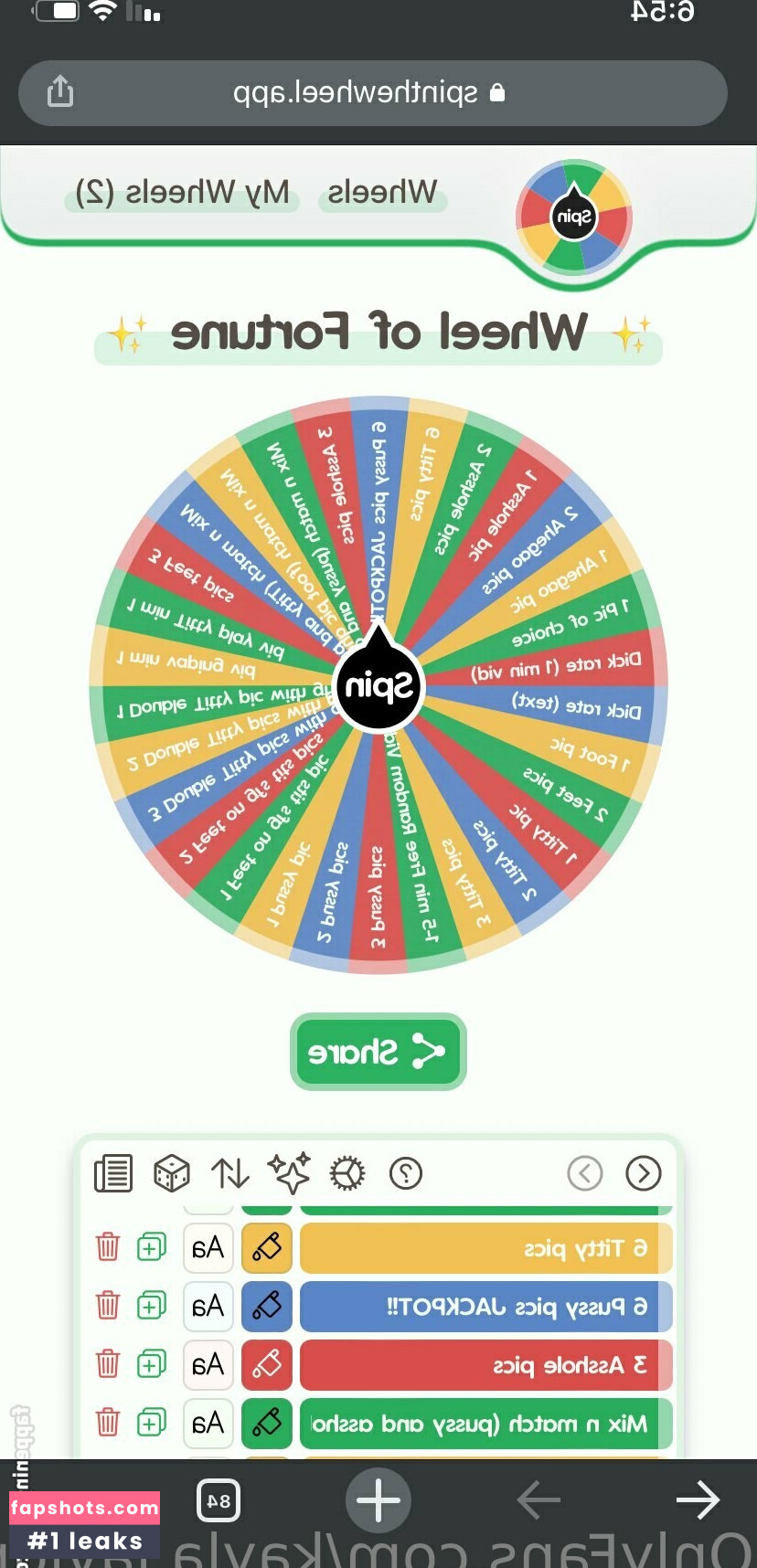Go to next page with right chevron circle
Screen dimensions: 757x1568
(x=644, y=1173)
